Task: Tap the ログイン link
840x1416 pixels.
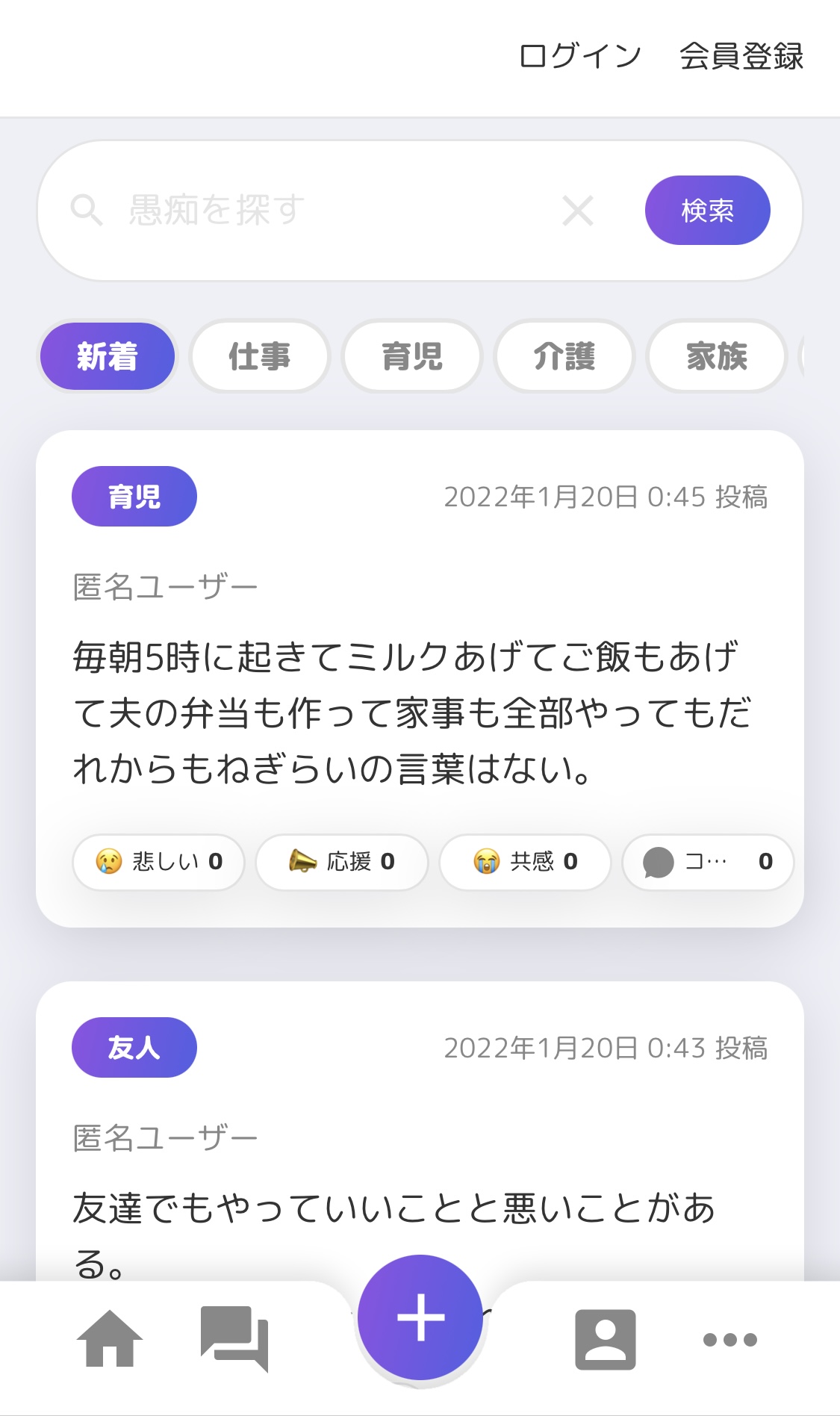Action: pos(580,56)
